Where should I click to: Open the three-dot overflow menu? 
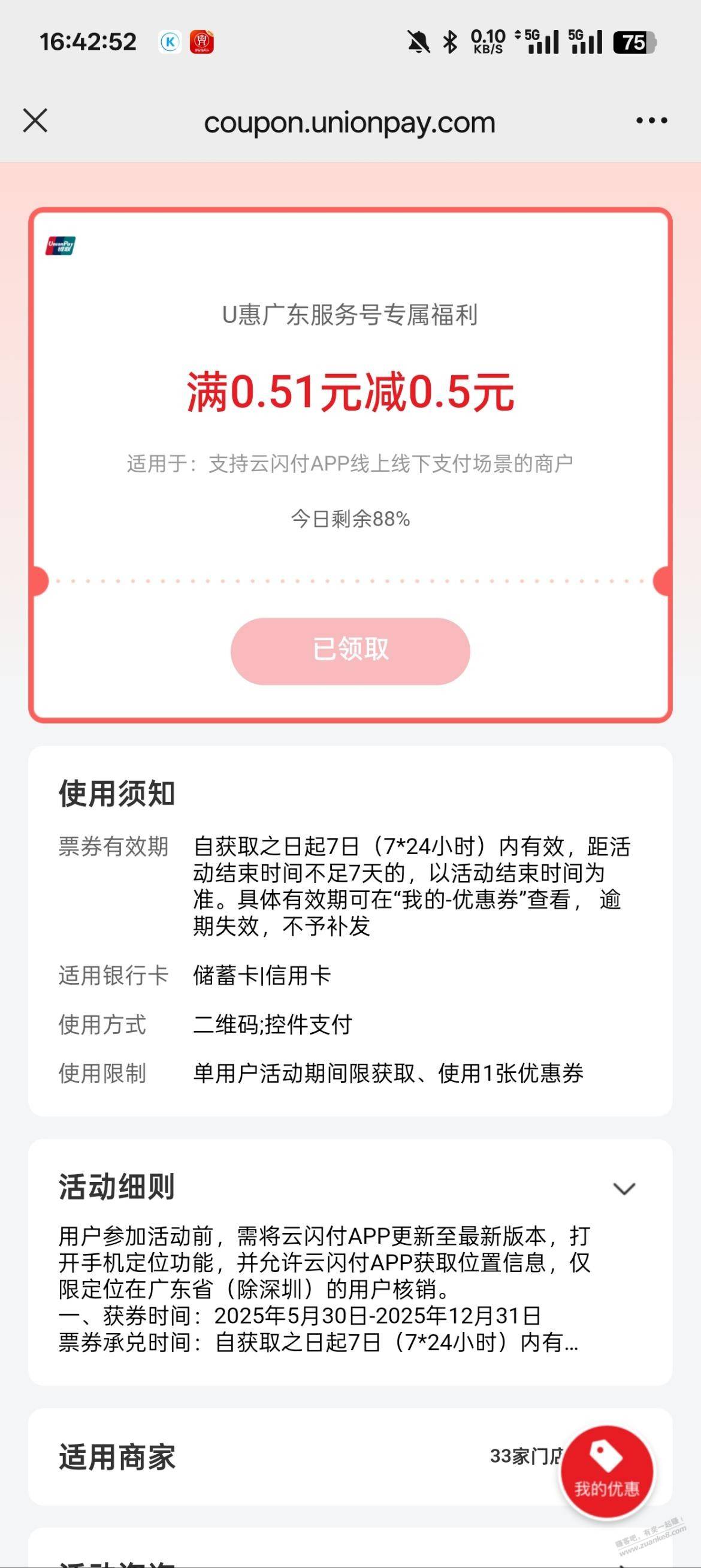pyautogui.click(x=651, y=120)
